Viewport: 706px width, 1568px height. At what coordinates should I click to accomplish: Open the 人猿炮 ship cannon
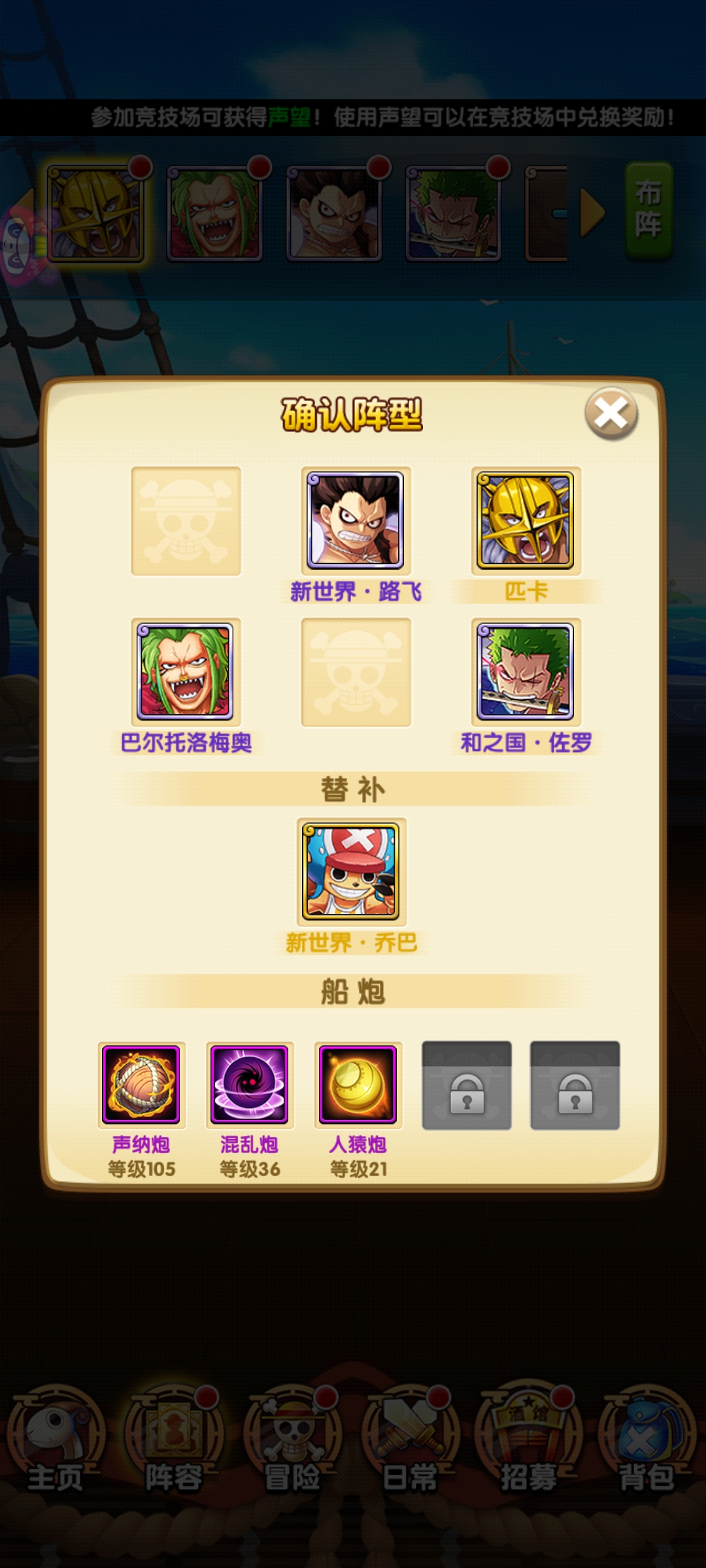click(358, 1085)
